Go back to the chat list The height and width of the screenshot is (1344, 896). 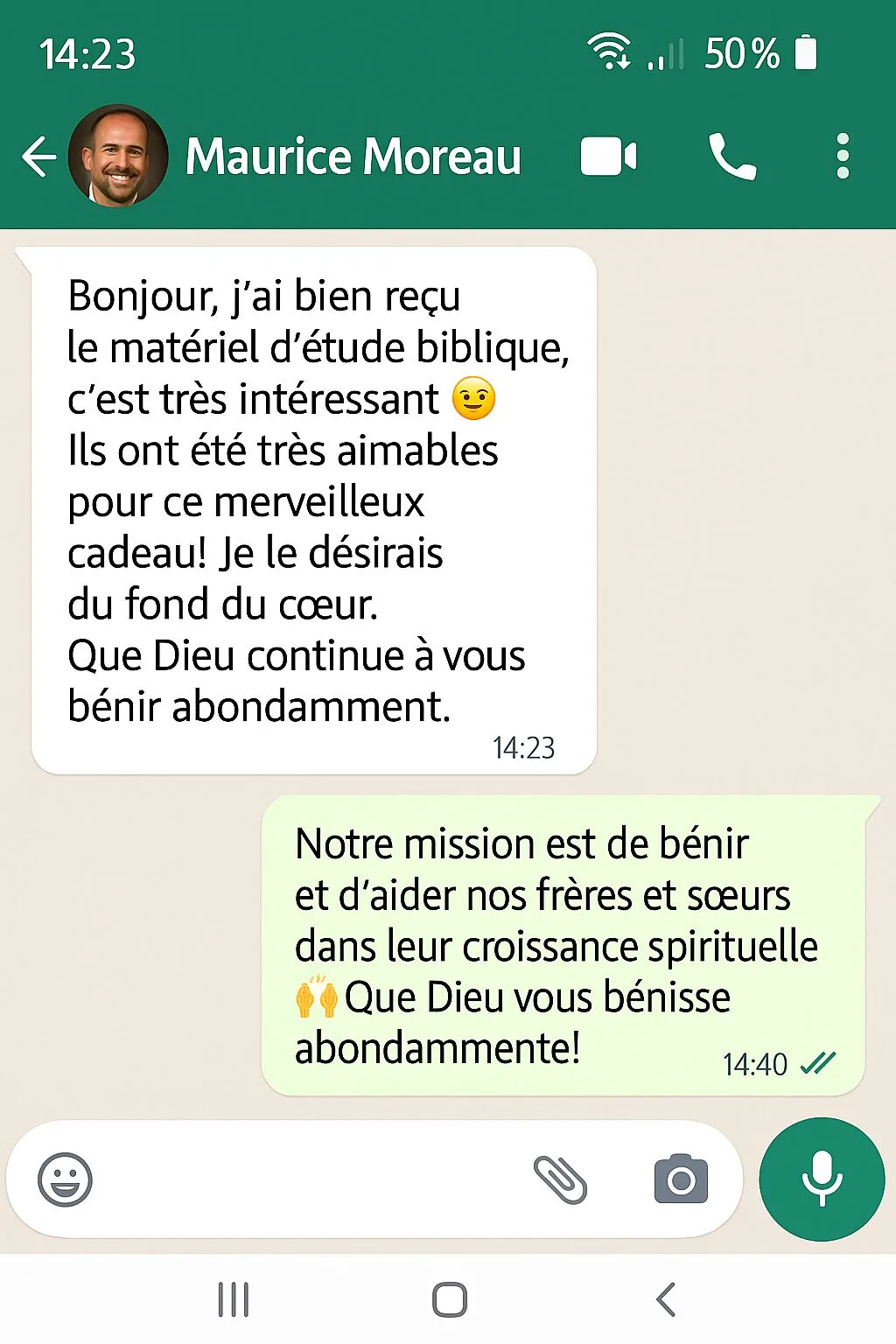tap(39, 157)
